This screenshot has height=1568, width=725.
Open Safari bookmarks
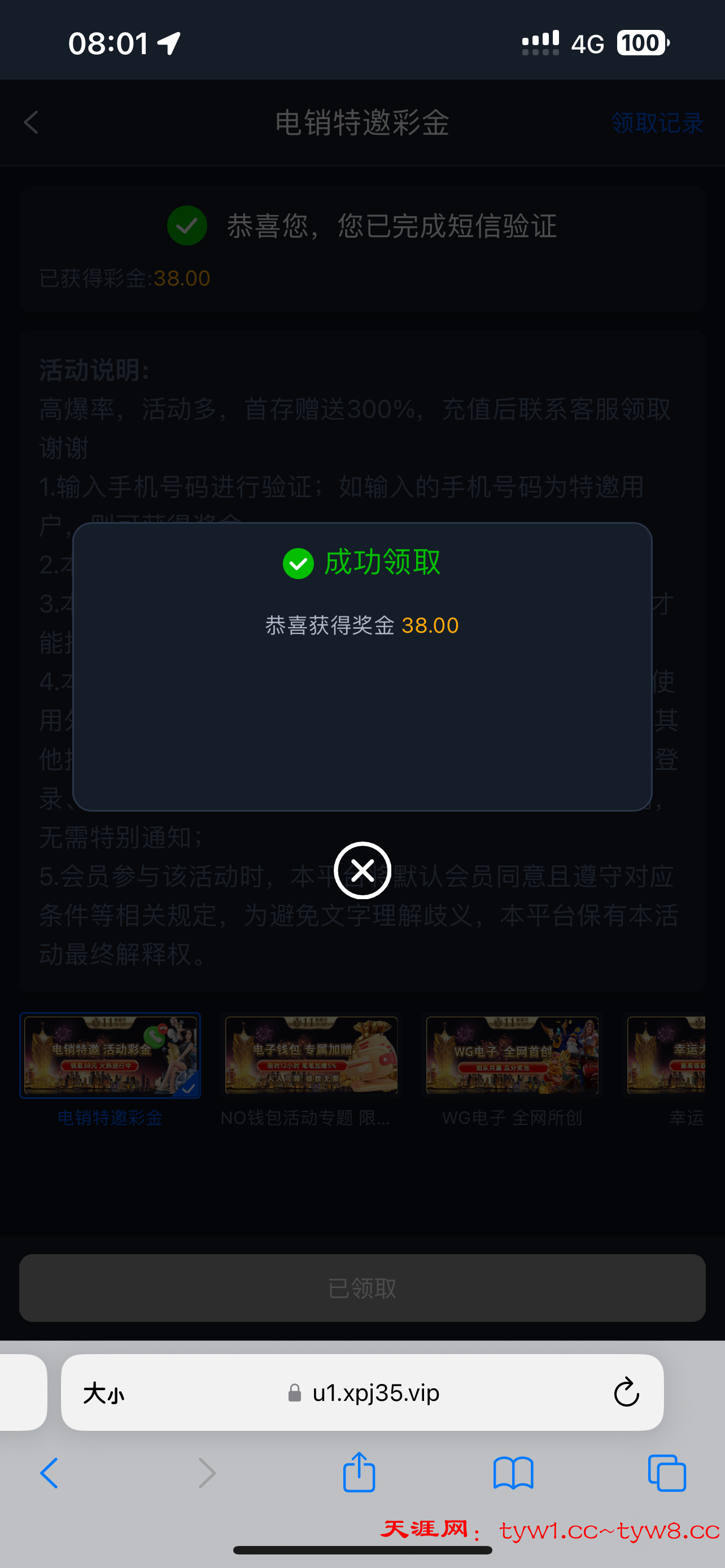pyautogui.click(x=514, y=1473)
